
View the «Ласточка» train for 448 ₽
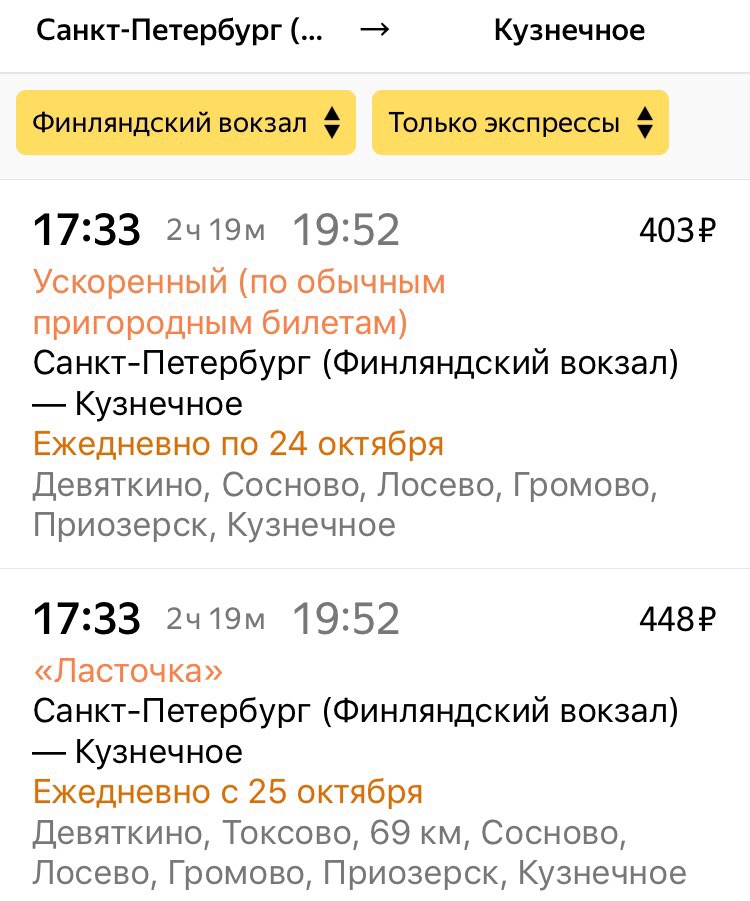click(375, 740)
